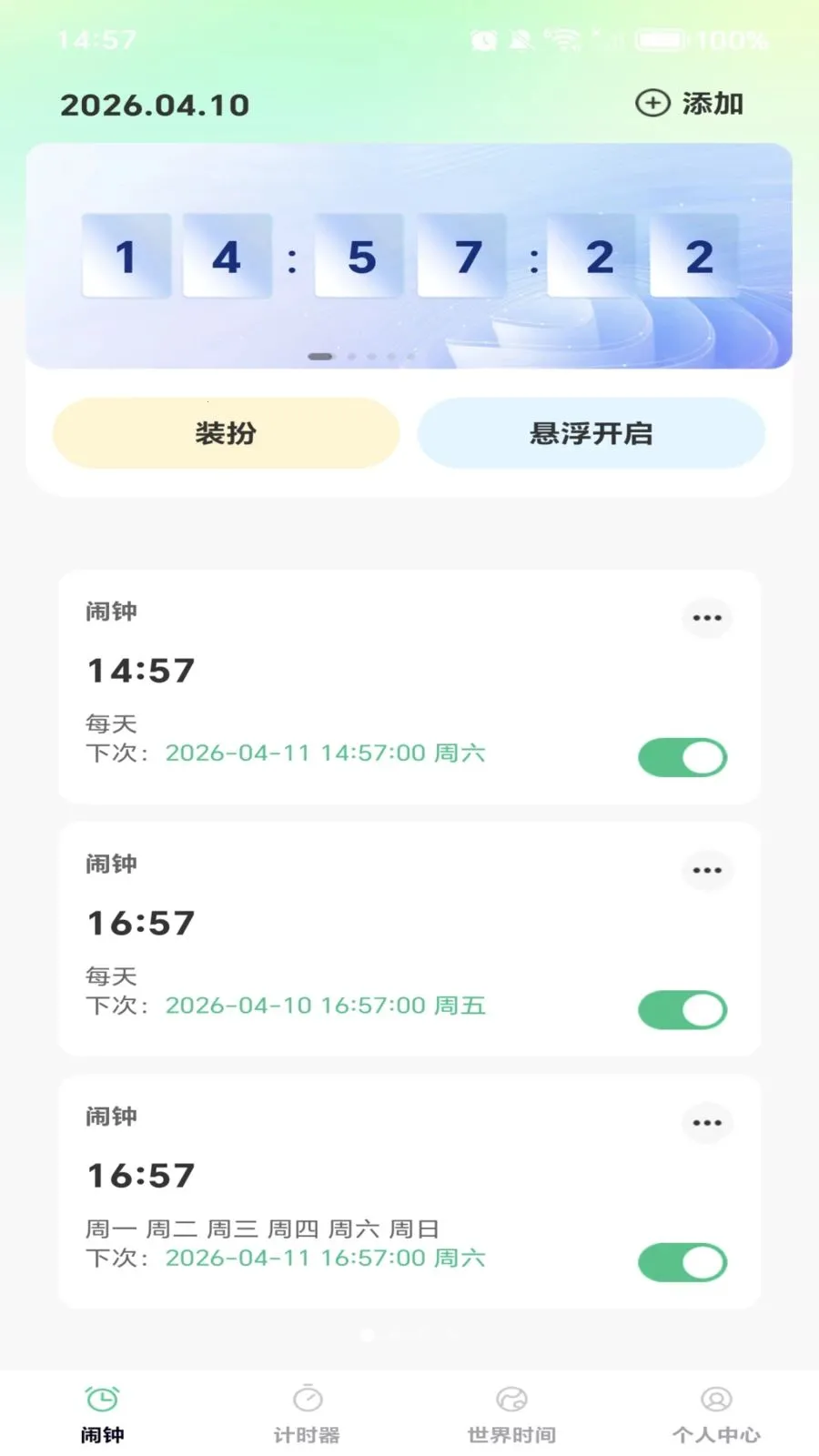Disable the 14:57 daily alarm toggle
Screen dimensions: 819x1456
[682, 756]
